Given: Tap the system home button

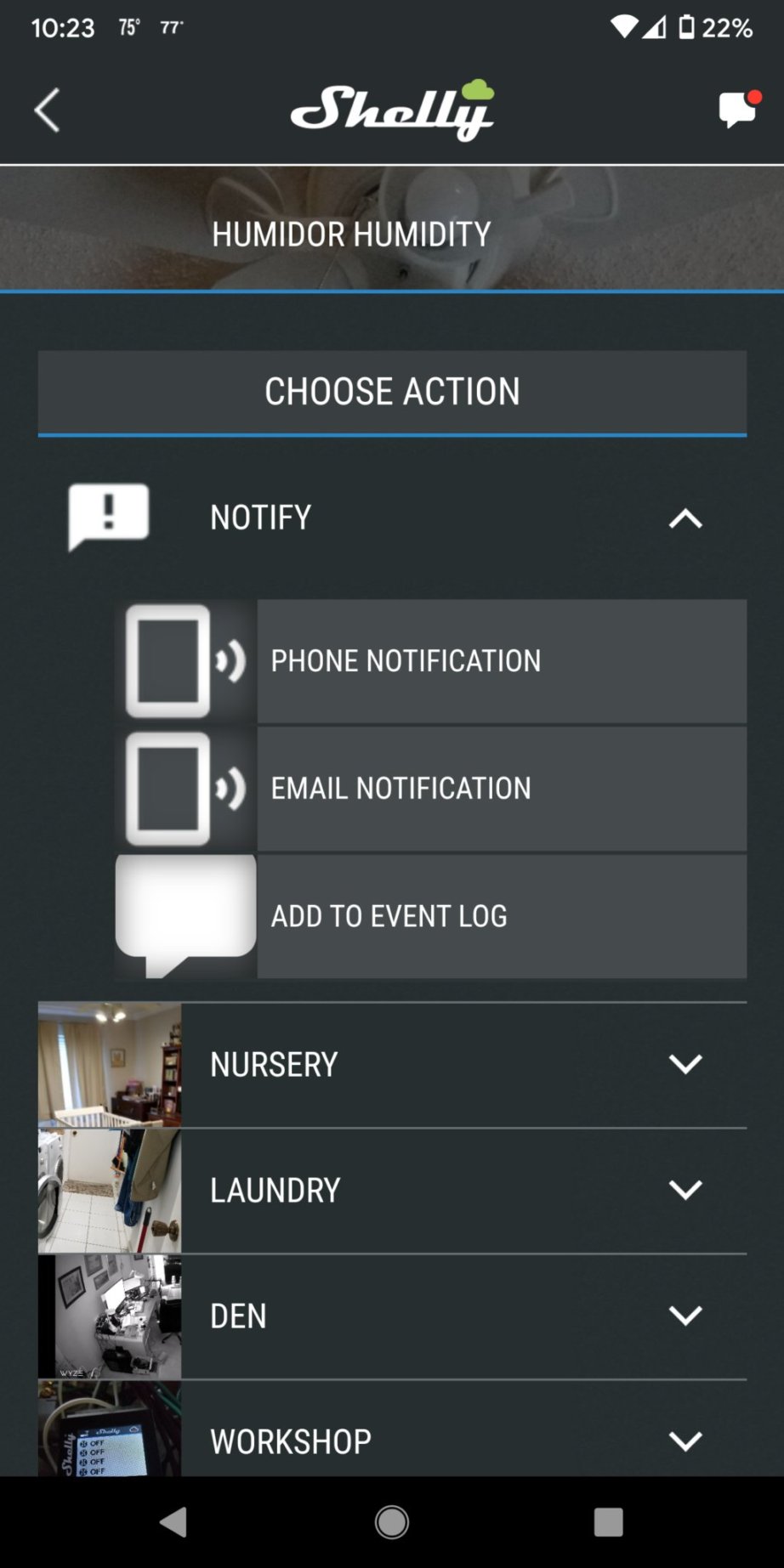Looking at the screenshot, I should [392, 1522].
